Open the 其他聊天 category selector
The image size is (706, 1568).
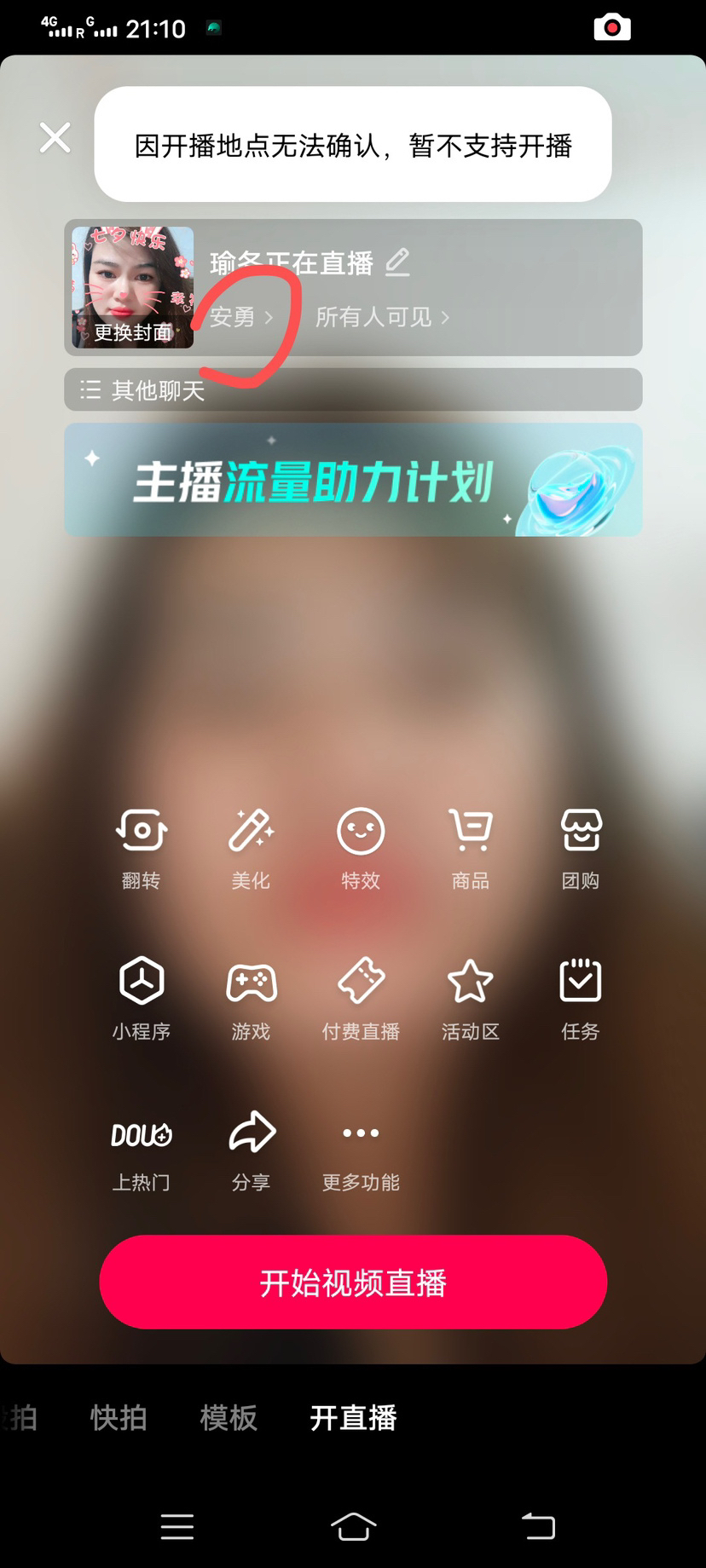coord(353,389)
